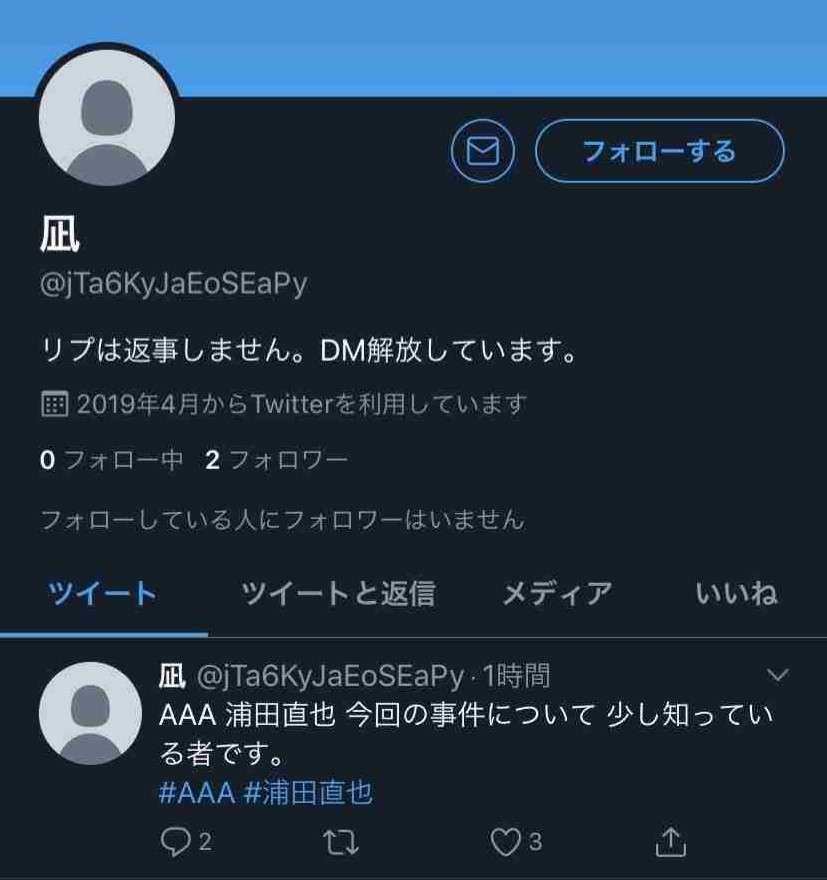
Task: Open the profile avatar picture
Action: (x=107, y=117)
